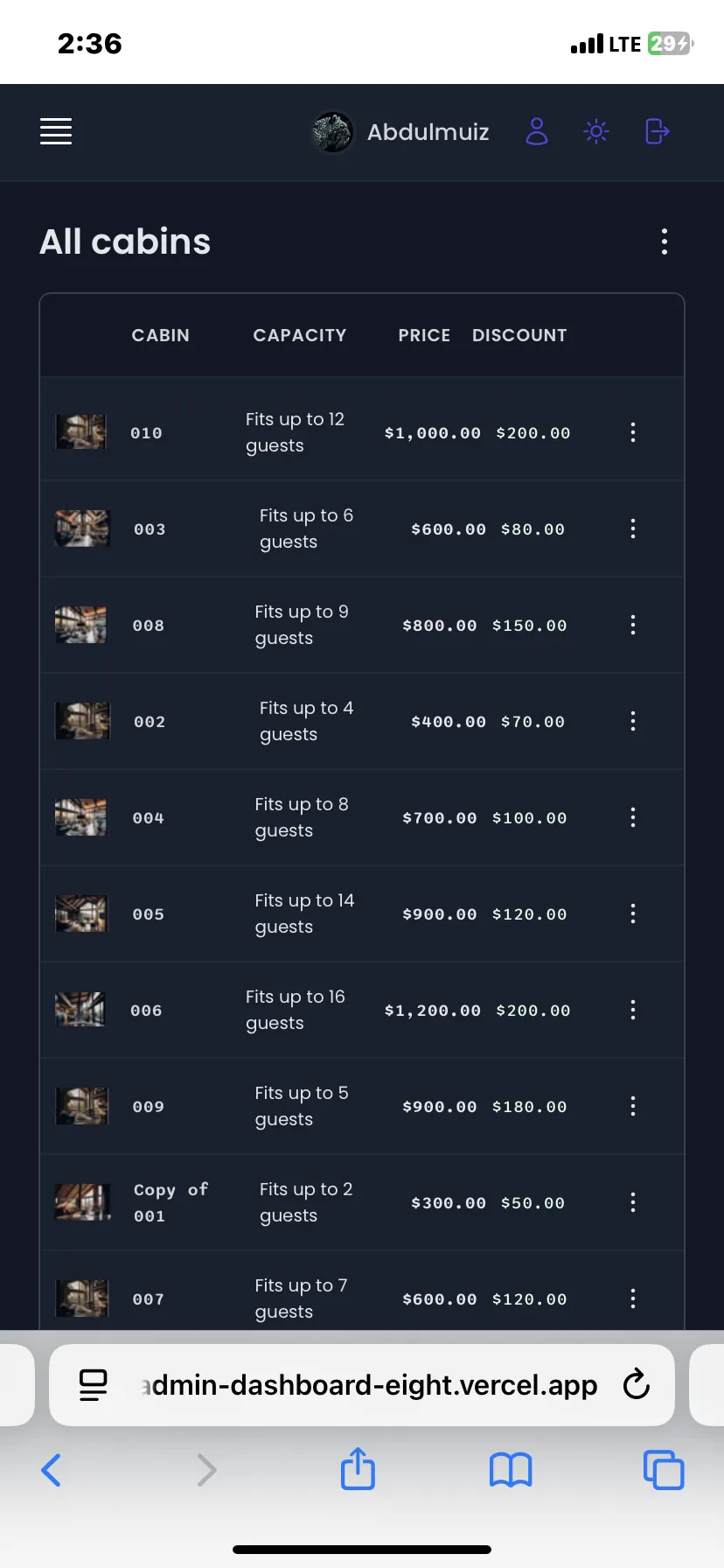Share this page from Safari toolbar
Viewport: 724px width, 1568px height.
tap(358, 1469)
